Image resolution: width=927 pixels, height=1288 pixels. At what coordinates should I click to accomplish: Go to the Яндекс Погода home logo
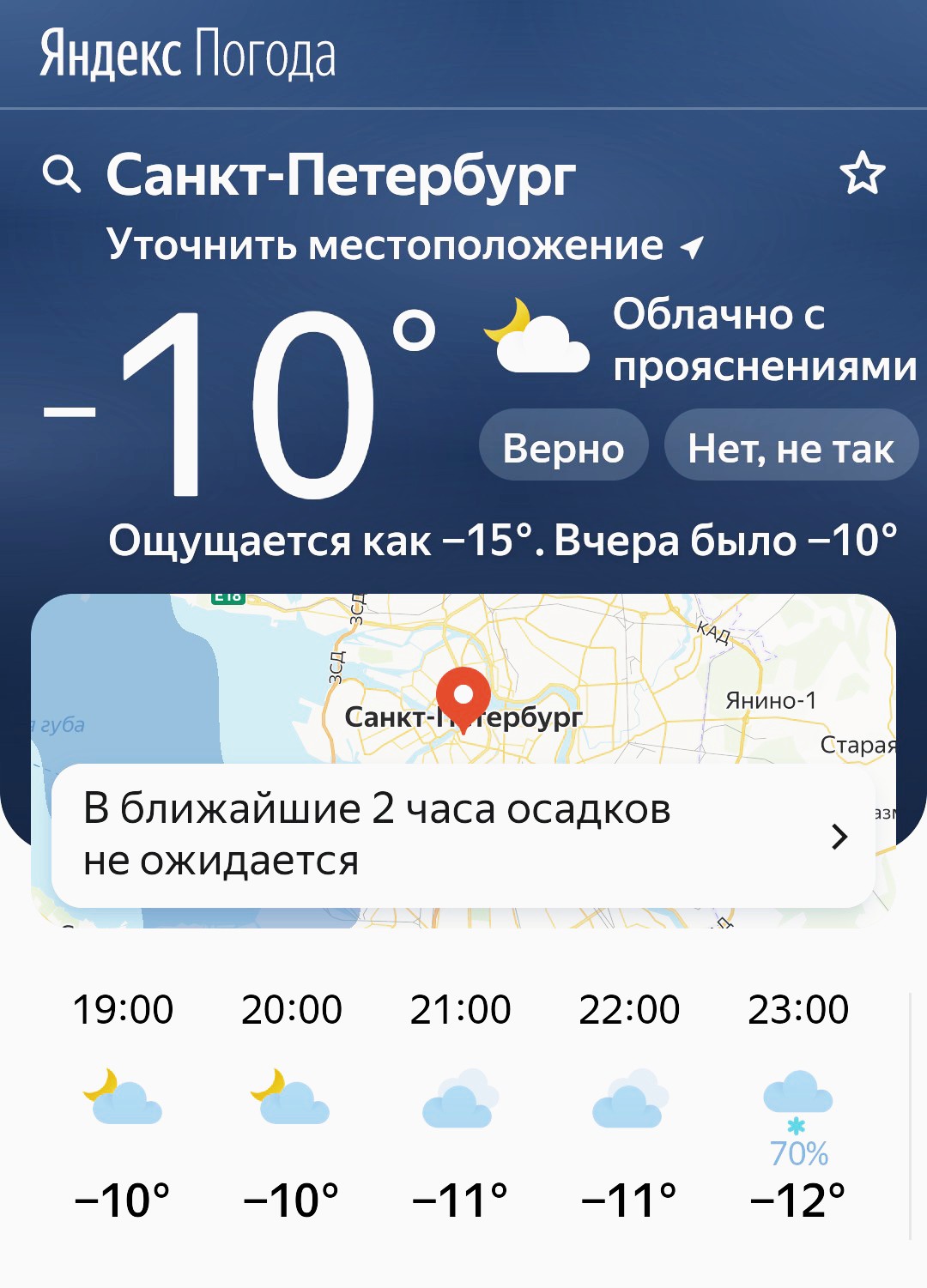tap(187, 55)
